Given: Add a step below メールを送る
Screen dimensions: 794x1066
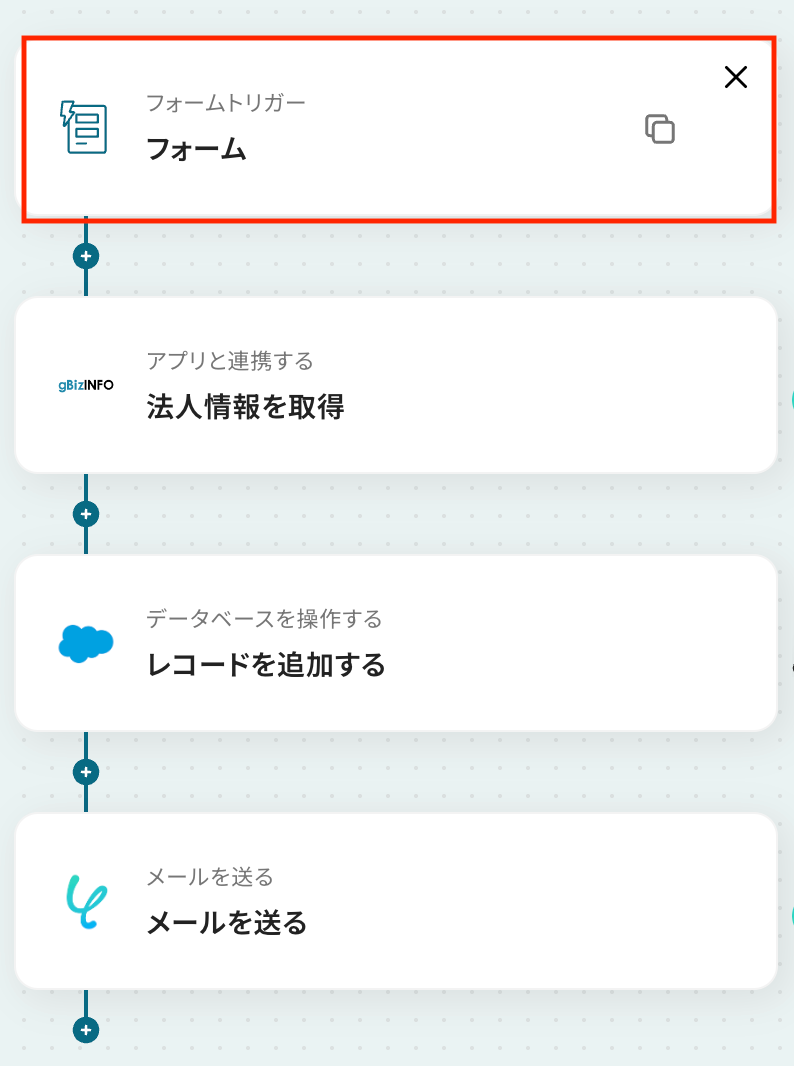Looking at the screenshot, I should 86,1029.
